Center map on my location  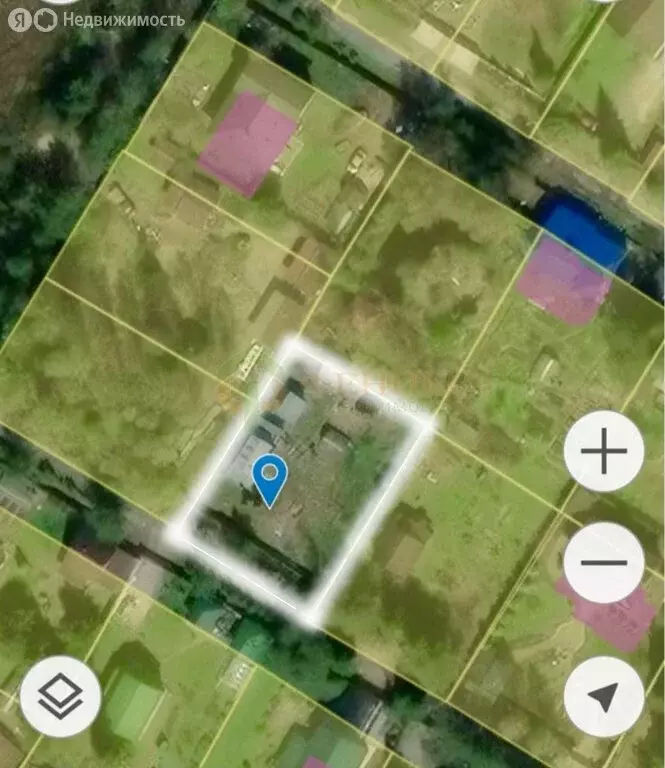(603, 697)
